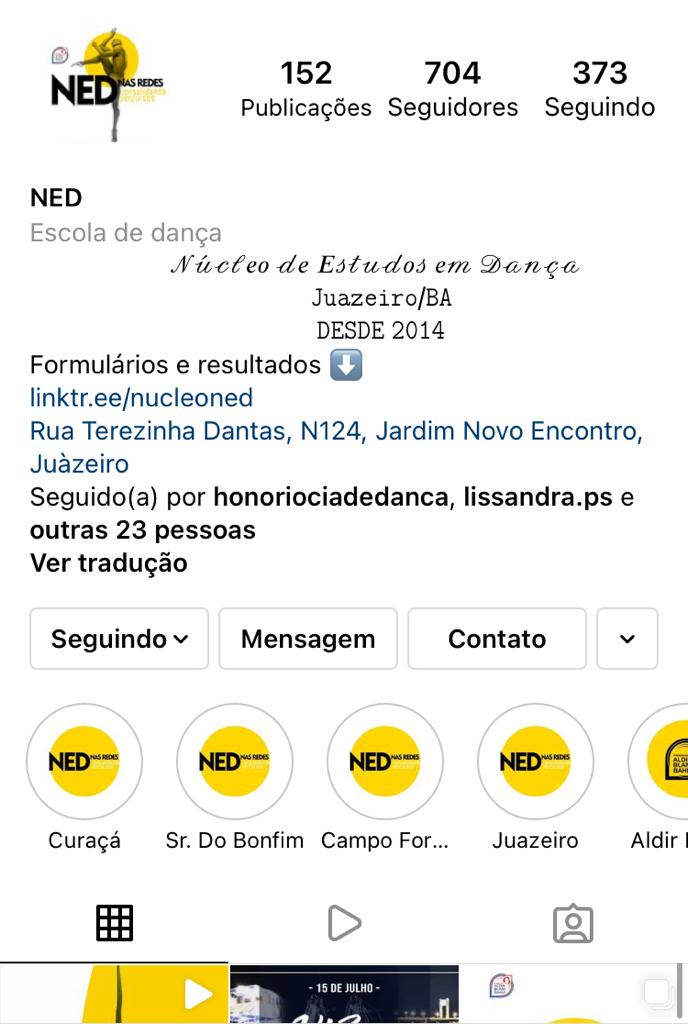Switch to the Reels tab
688x1024 pixels.
pos(343,923)
